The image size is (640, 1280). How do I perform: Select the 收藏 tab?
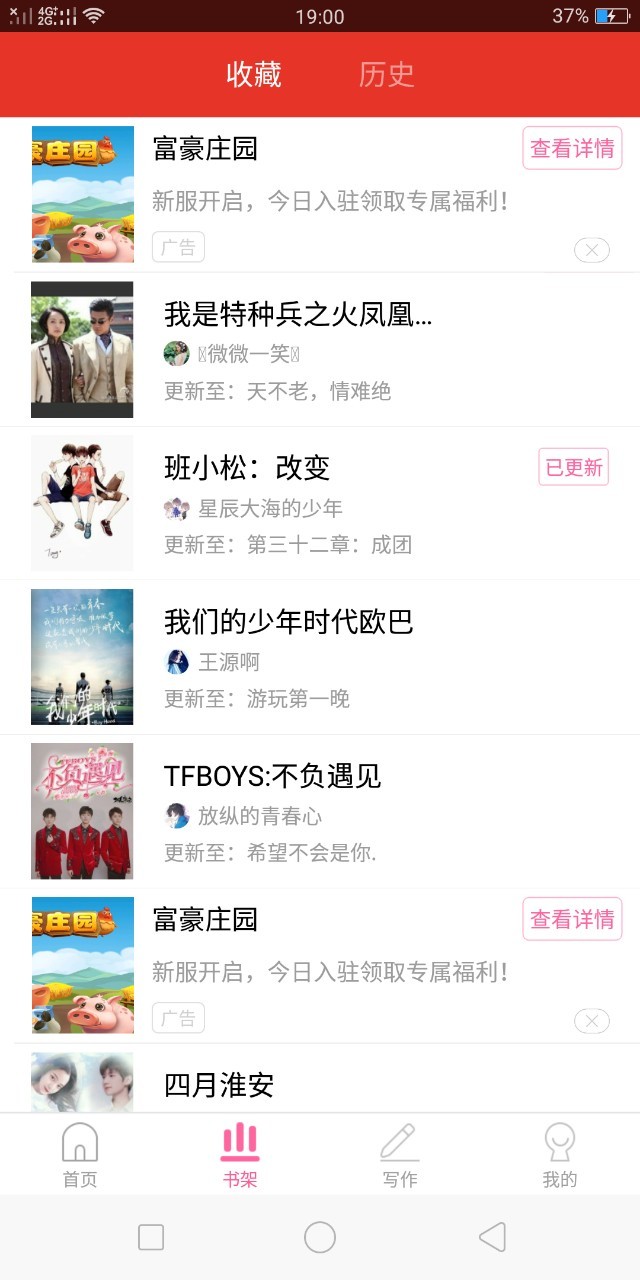coord(254,75)
